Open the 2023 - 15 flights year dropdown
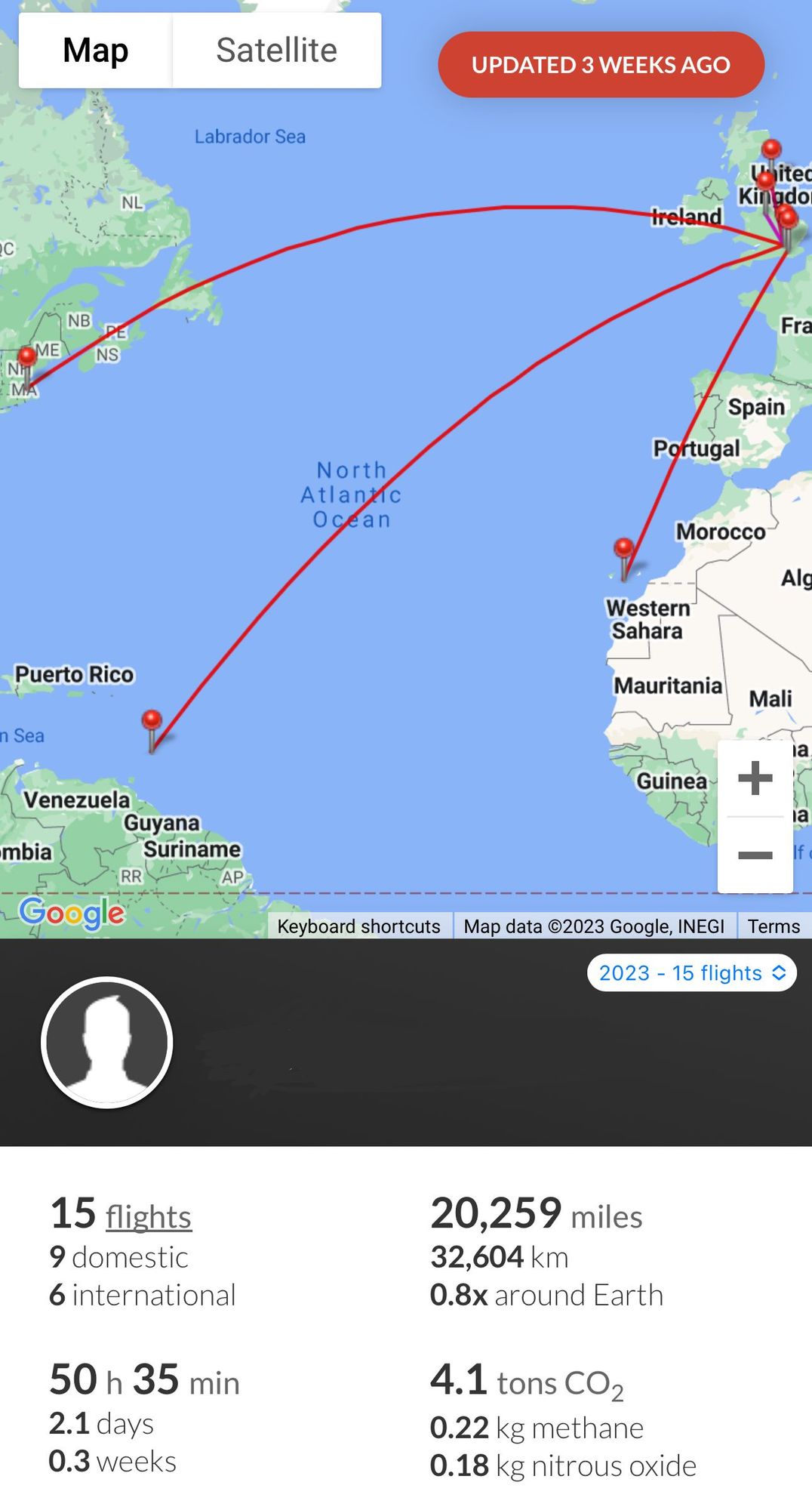812x1510 pixels. pos(691,972)
